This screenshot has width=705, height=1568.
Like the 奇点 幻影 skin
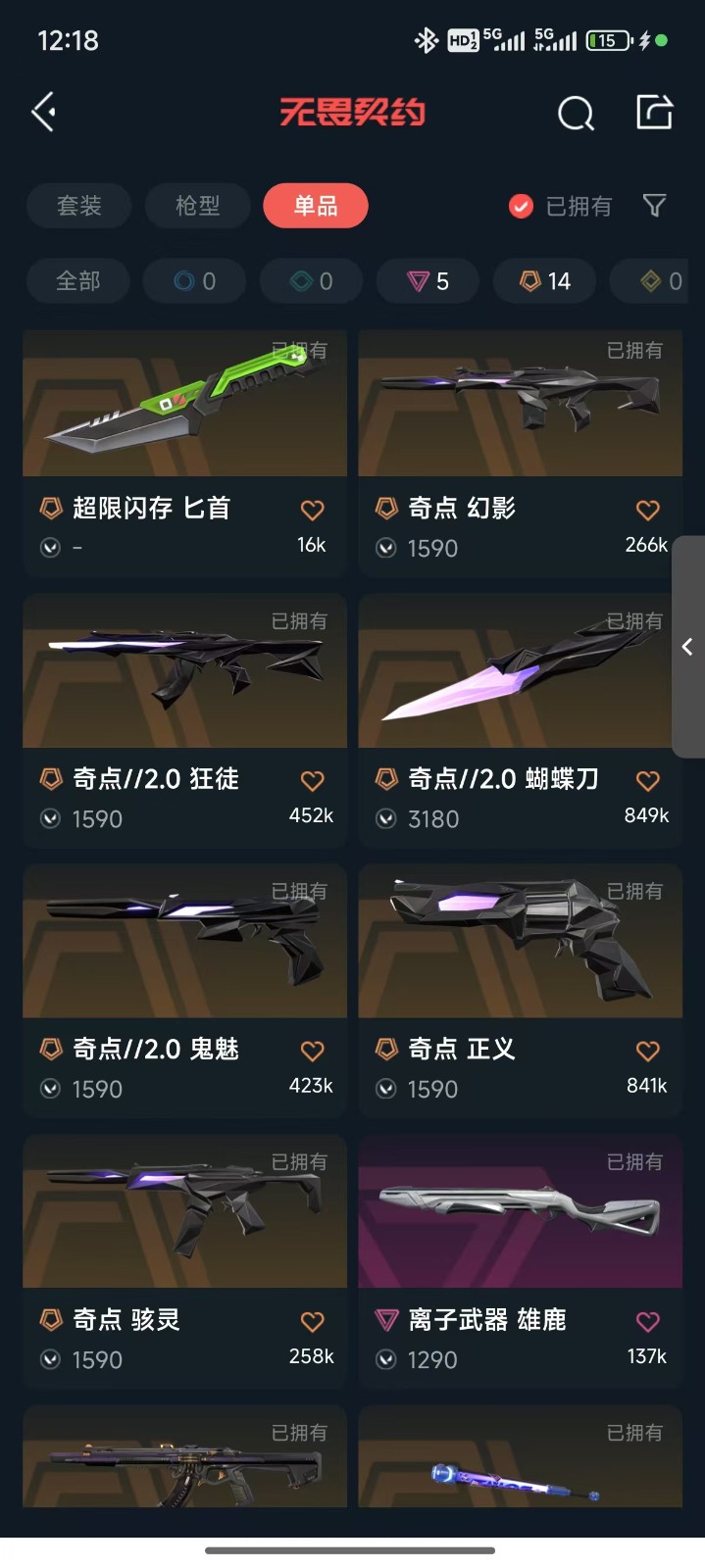click(x=647, y=511)
